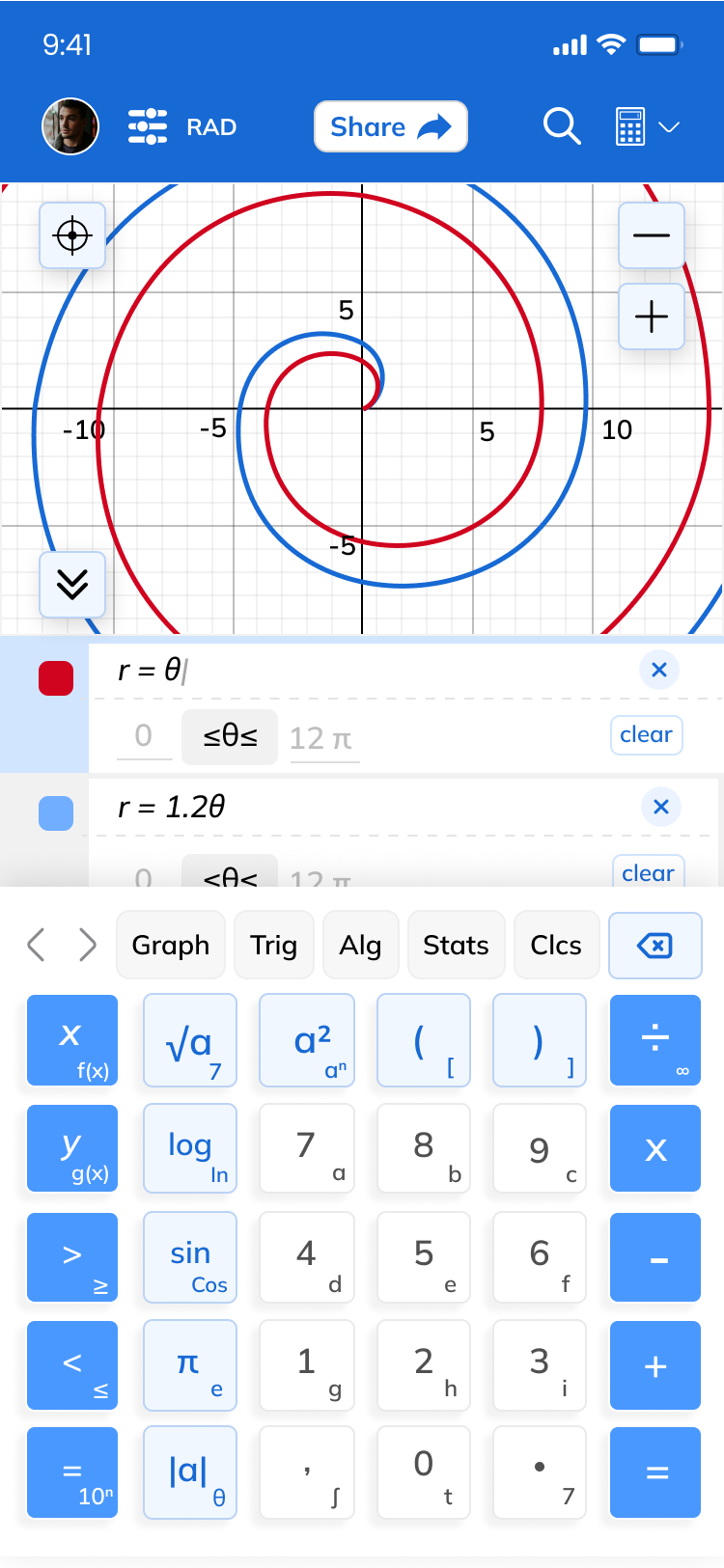
Task: Open the graph settings sliders icon
Action: pos(148,126)
